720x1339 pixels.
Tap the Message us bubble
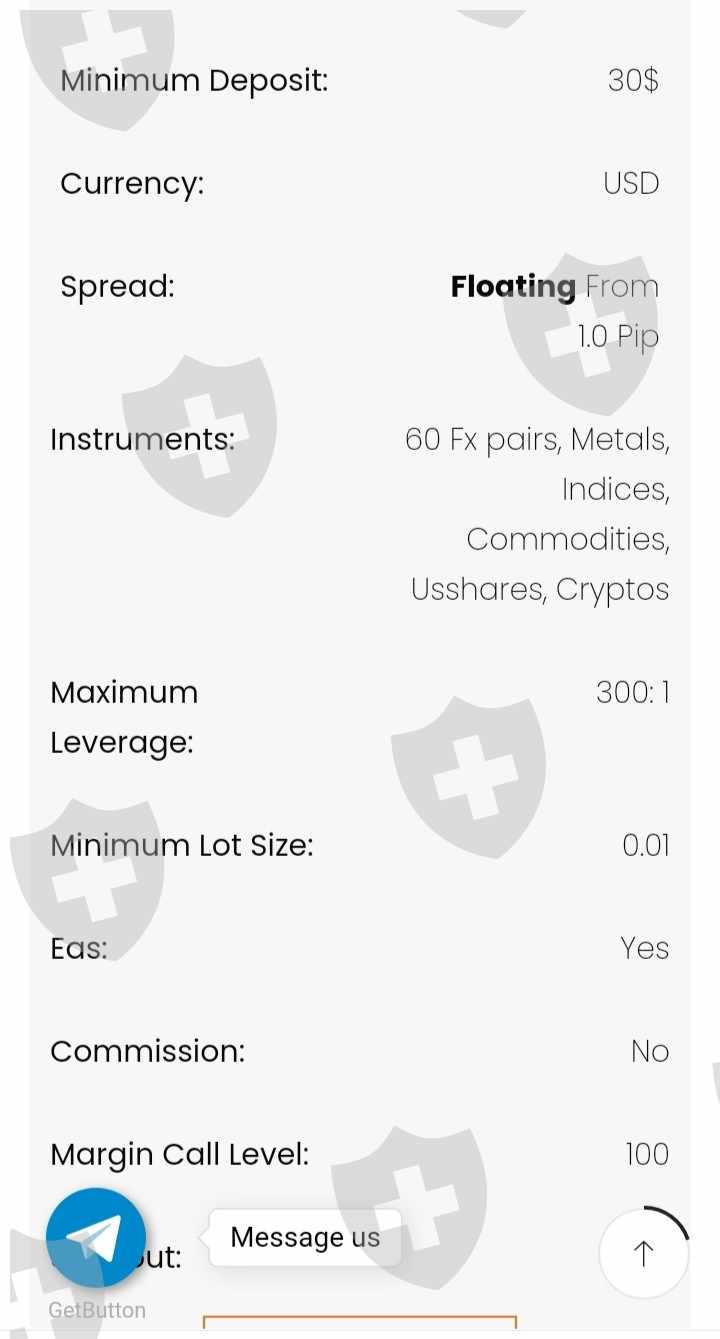[305, 1237]
